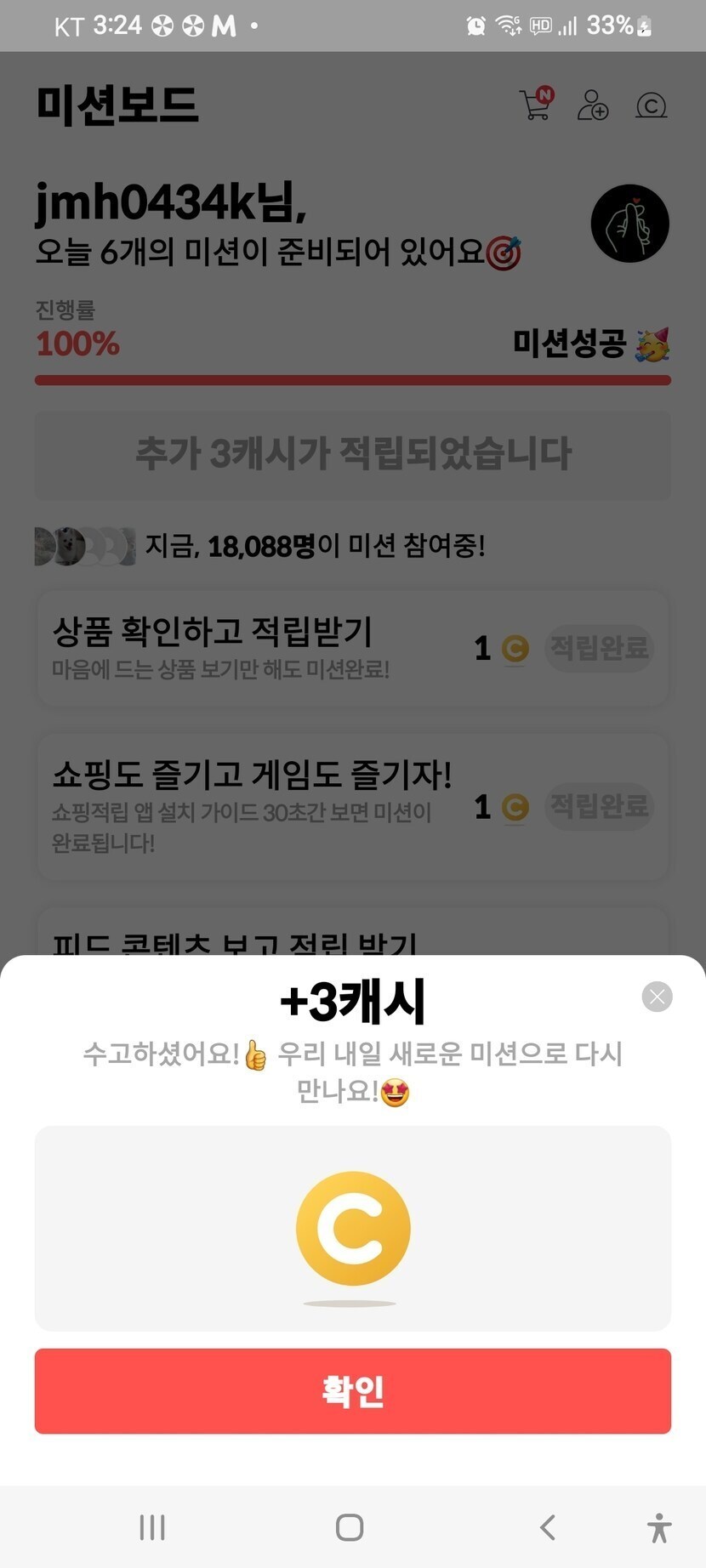Image resolution: width=706 pixels, height=1568 pixels.
Task: Go to the phone's home screen
Action: click(x=350, y=1527)
